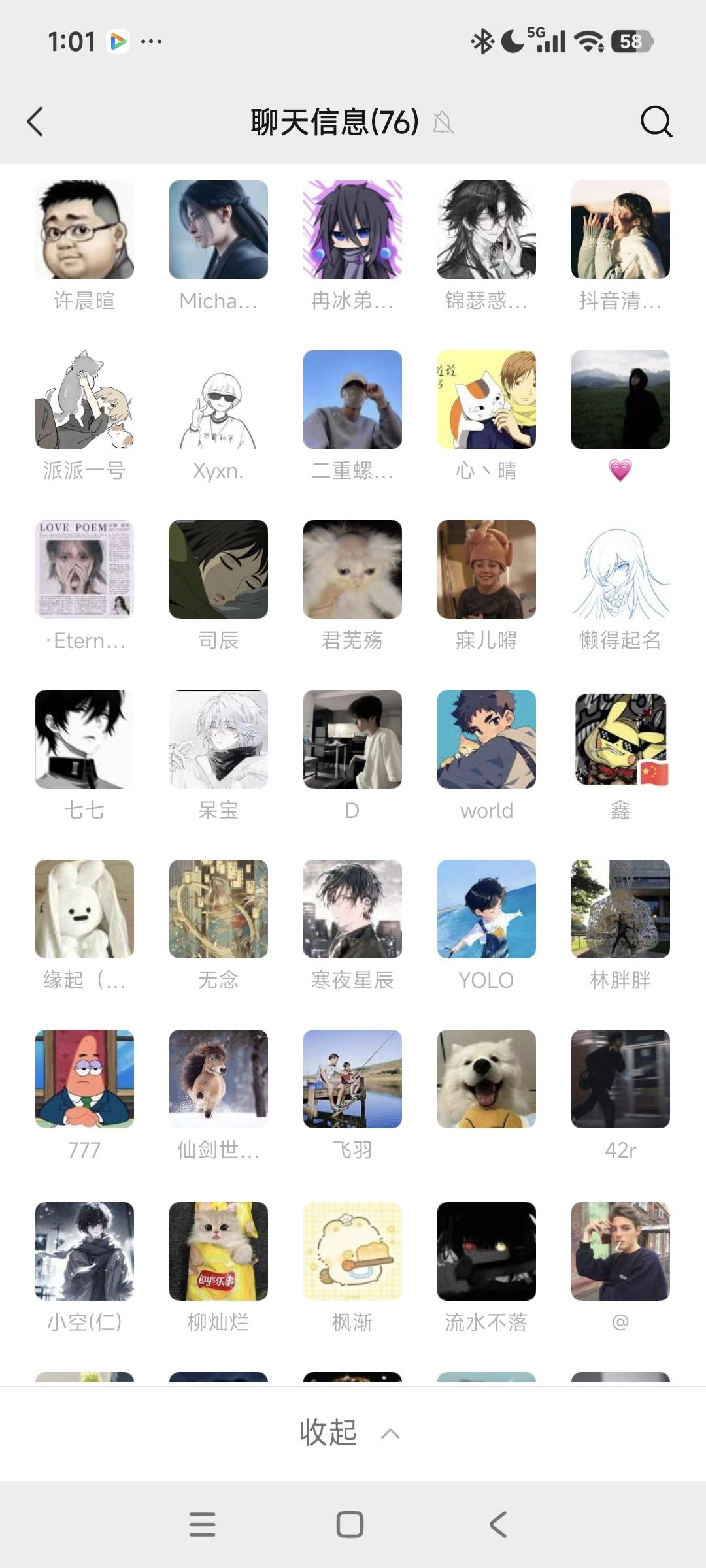This screenshot has height=1568, width=706.
Task: Select the member named world
Action: pos(486,740)
